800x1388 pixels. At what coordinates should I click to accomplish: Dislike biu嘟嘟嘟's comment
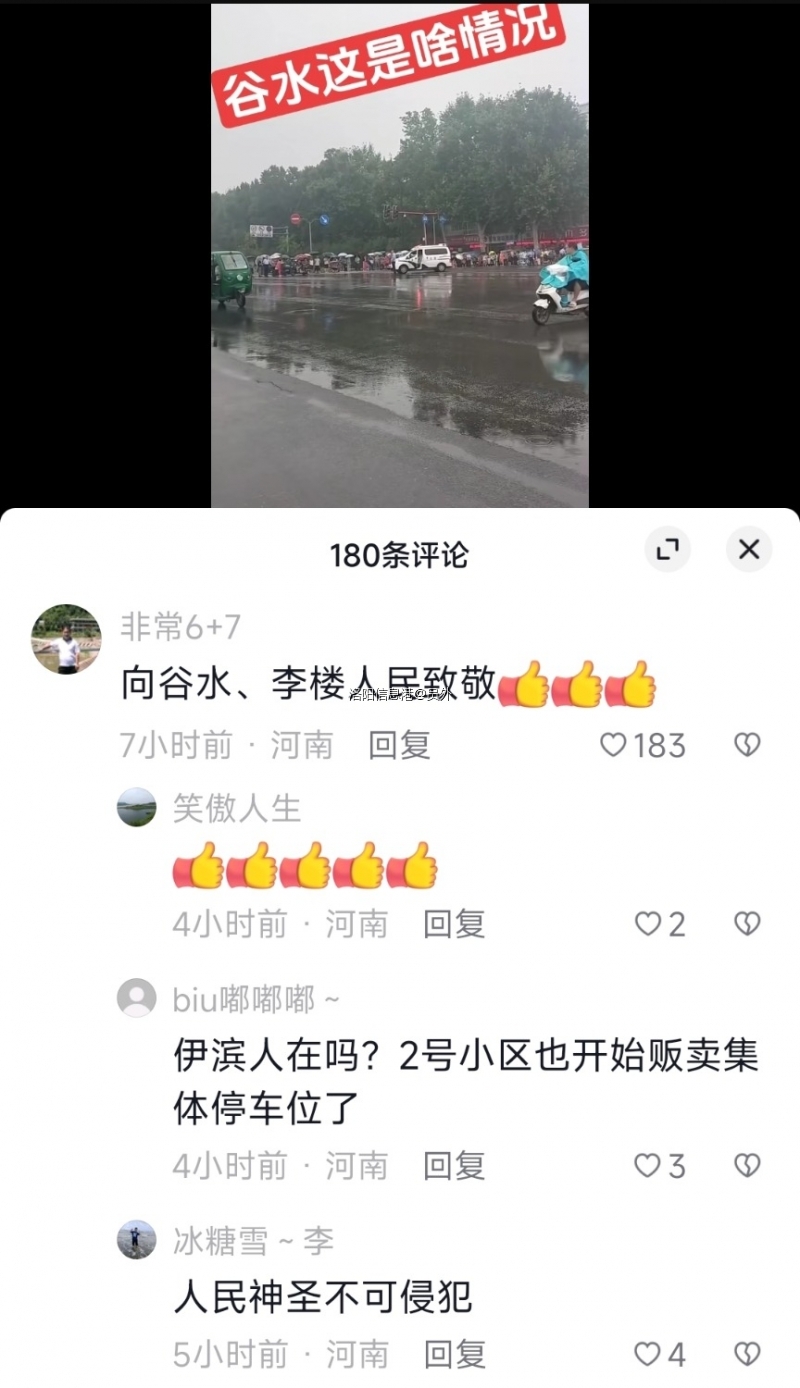tap(747, 1166)
